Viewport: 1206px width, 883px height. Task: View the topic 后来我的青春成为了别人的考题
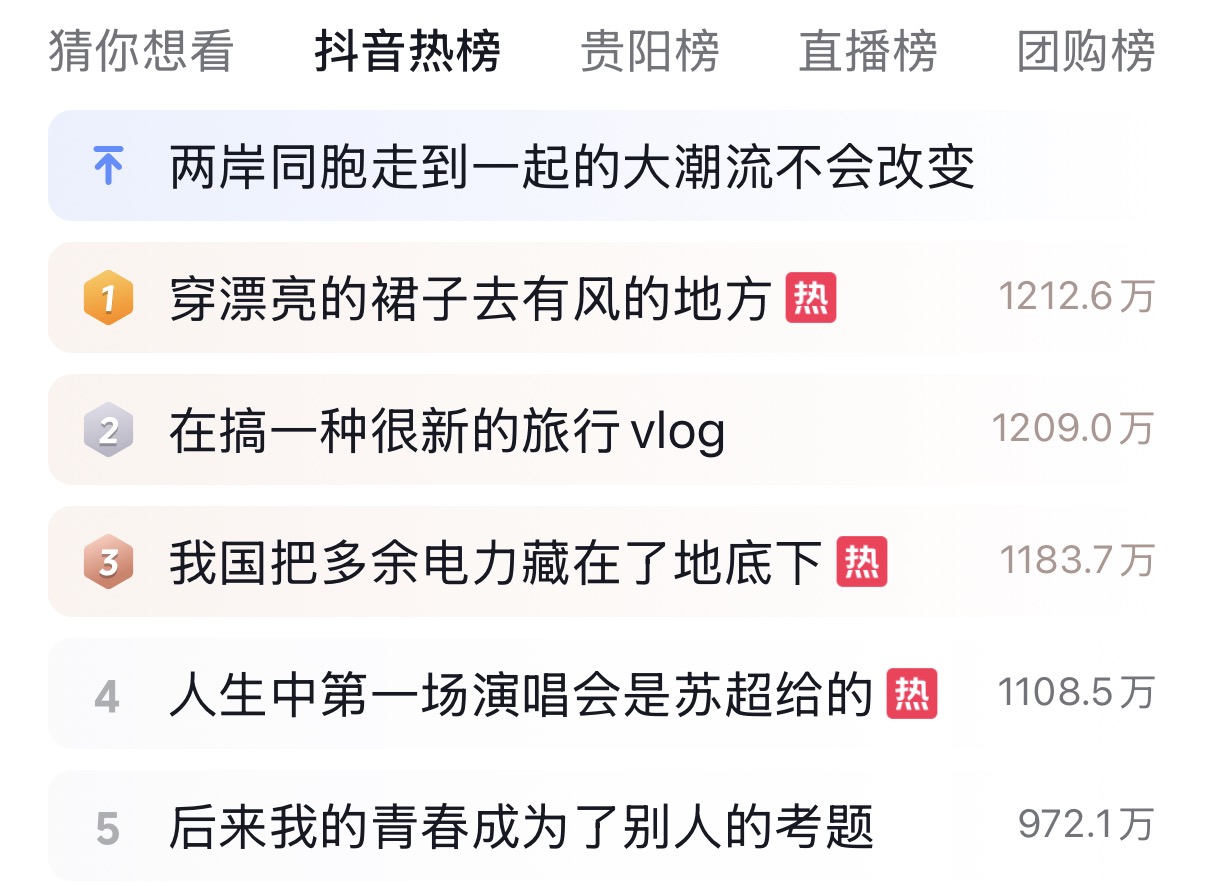pyautogui.click(x=521, y=827)
